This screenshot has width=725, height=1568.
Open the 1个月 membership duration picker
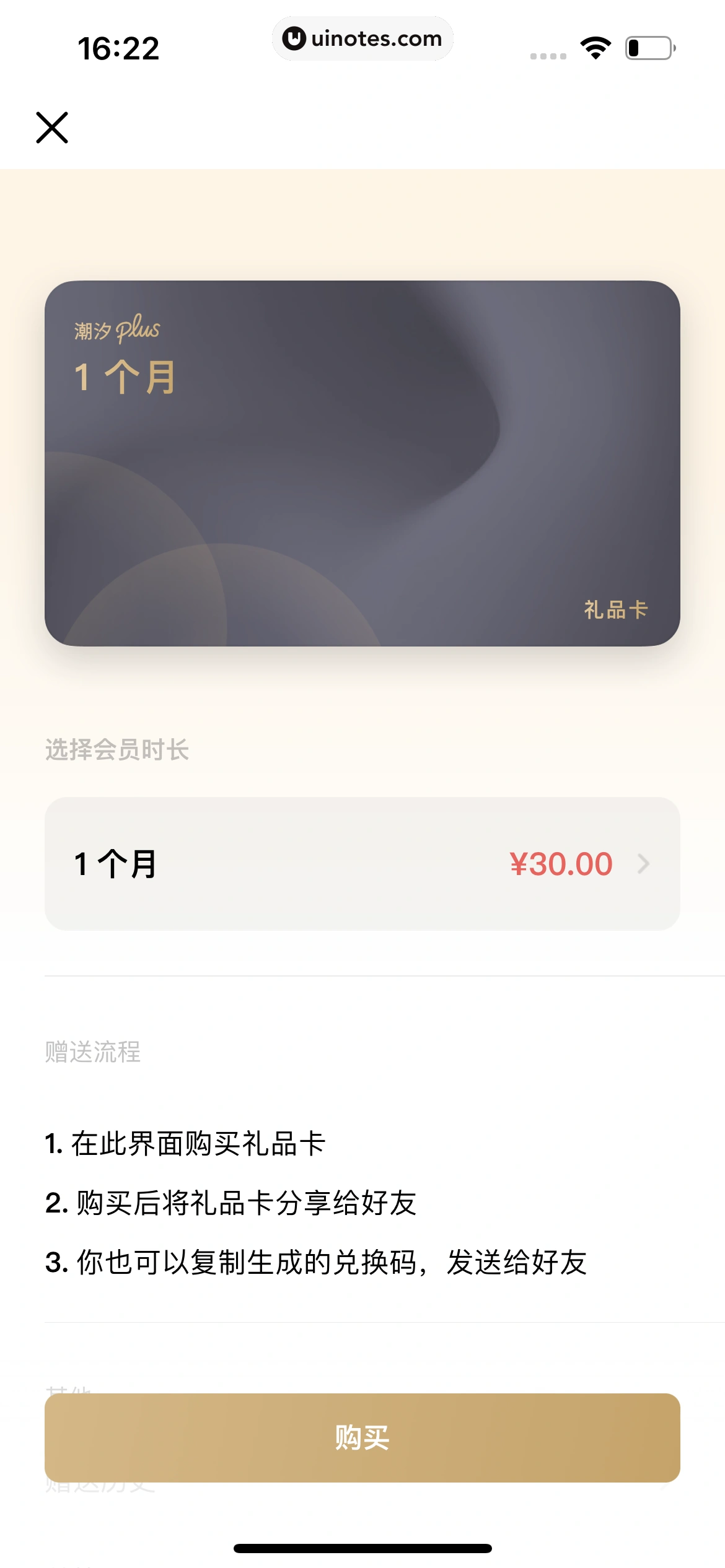362,863
